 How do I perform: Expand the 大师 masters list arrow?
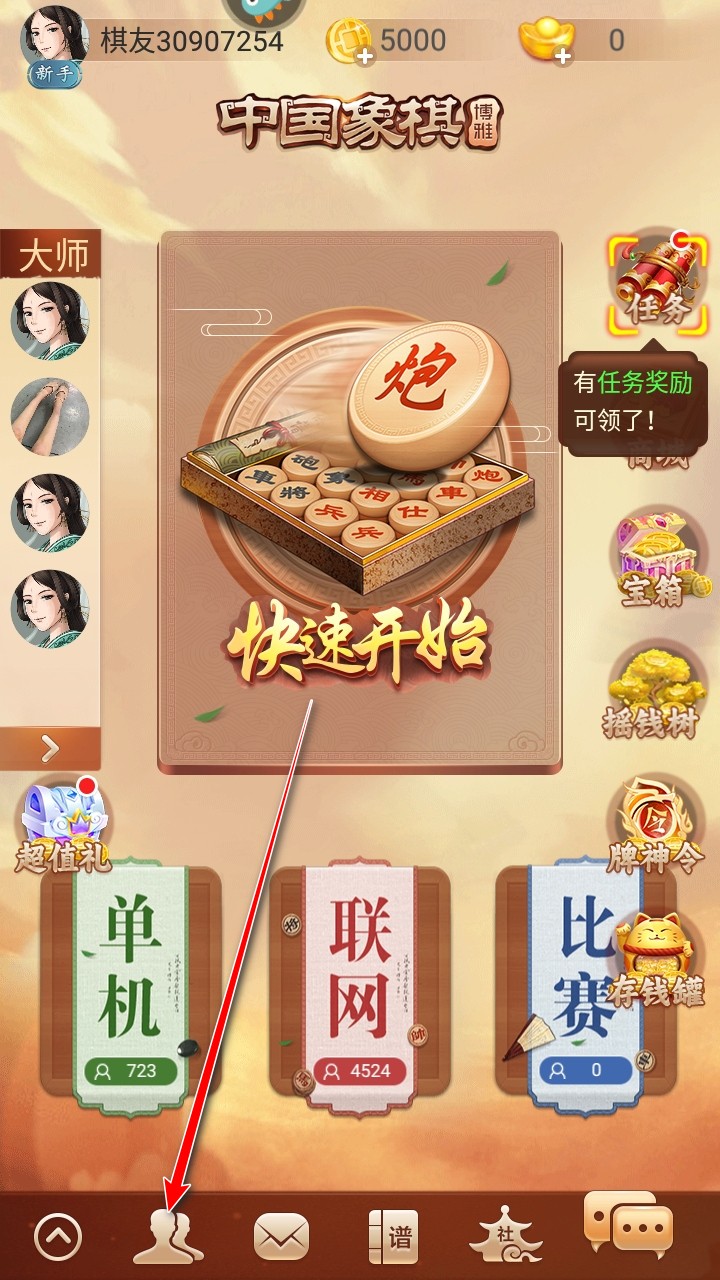(x=50, y=748)
